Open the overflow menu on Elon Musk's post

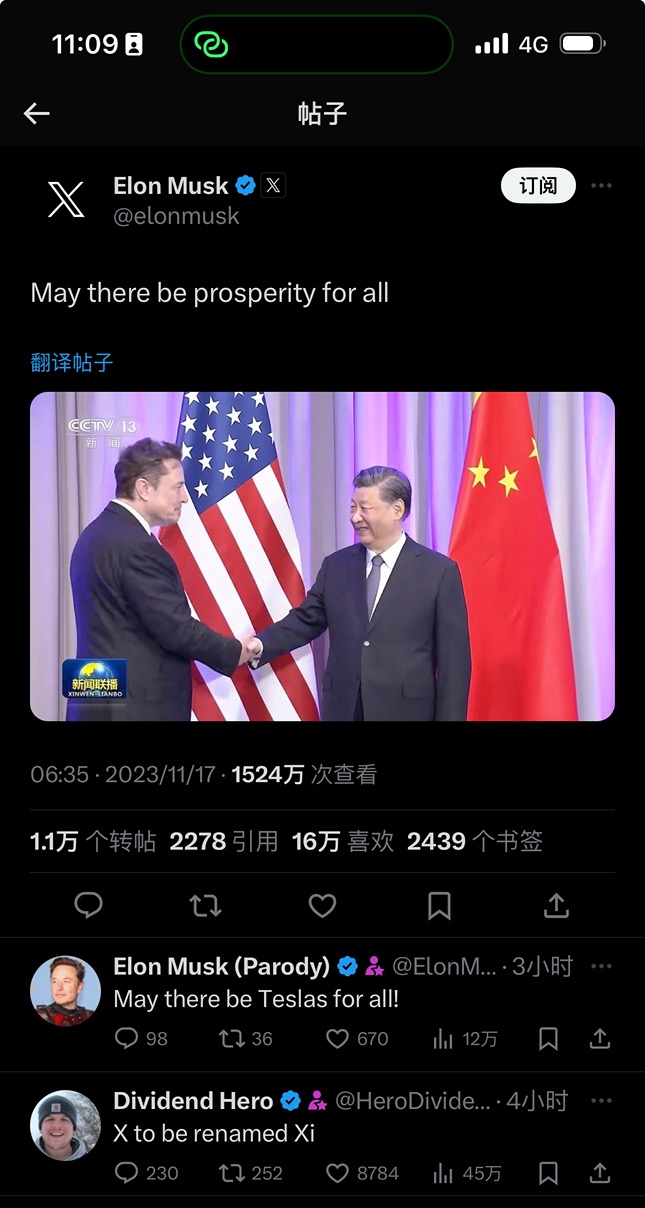pyautogui.click(x=601, y=186)
